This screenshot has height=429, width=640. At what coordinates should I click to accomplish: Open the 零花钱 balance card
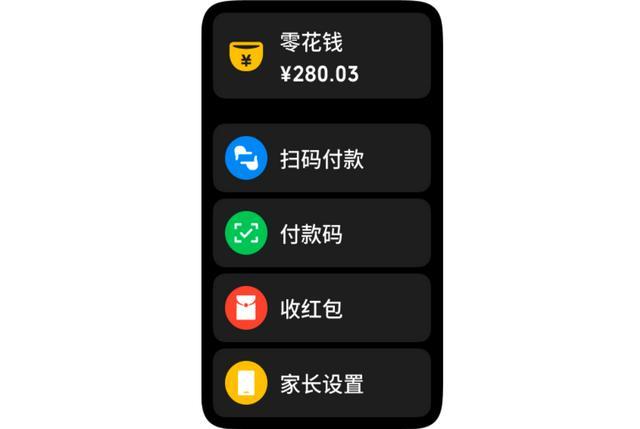(x=322, y=56)
